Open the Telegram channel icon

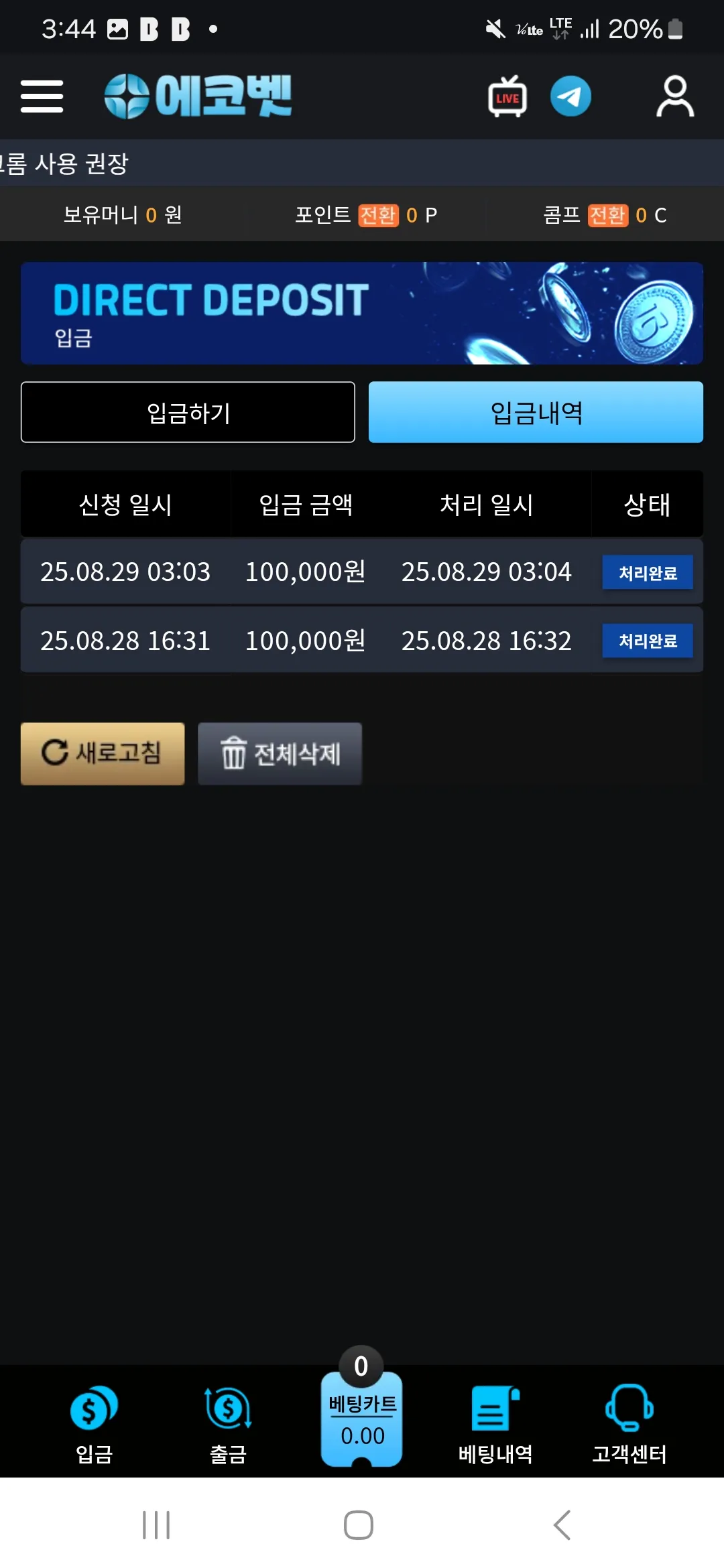point(570,96)
